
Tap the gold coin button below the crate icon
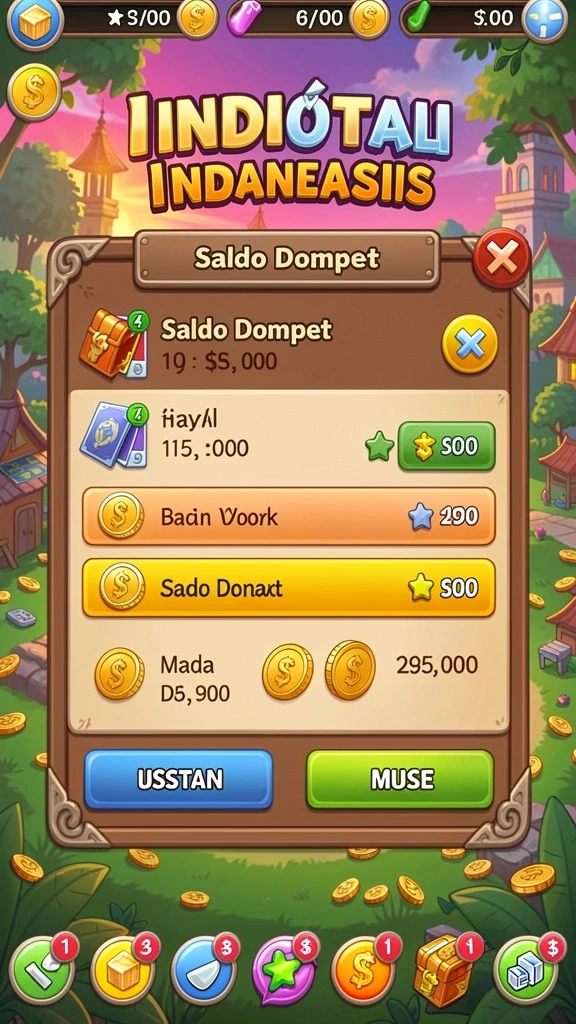click(34, 92)
